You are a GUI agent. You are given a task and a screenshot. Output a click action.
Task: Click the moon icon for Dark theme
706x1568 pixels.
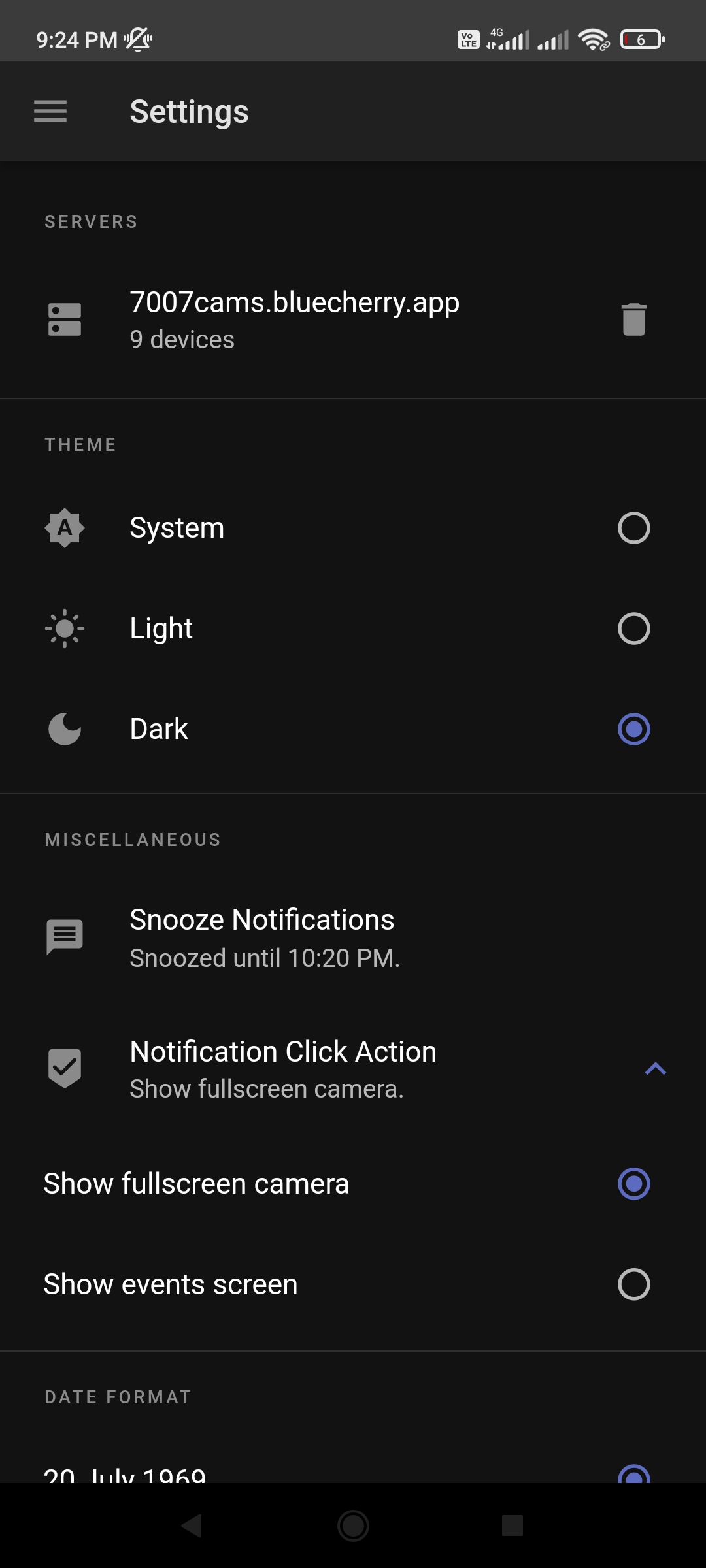pos(65,728)
